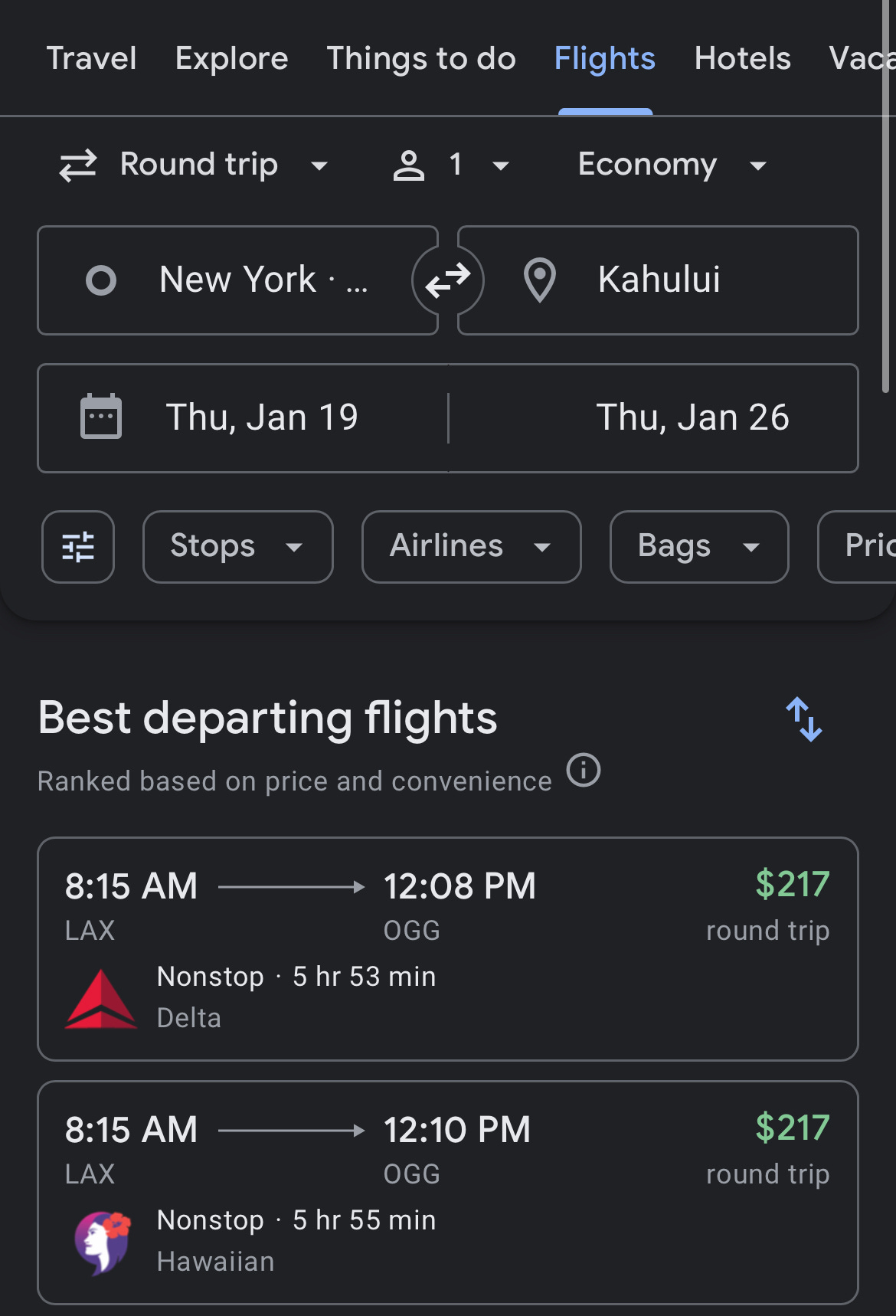Click the passenger person icon
This screenshot has height=1316, width=896.
(409, 164)
